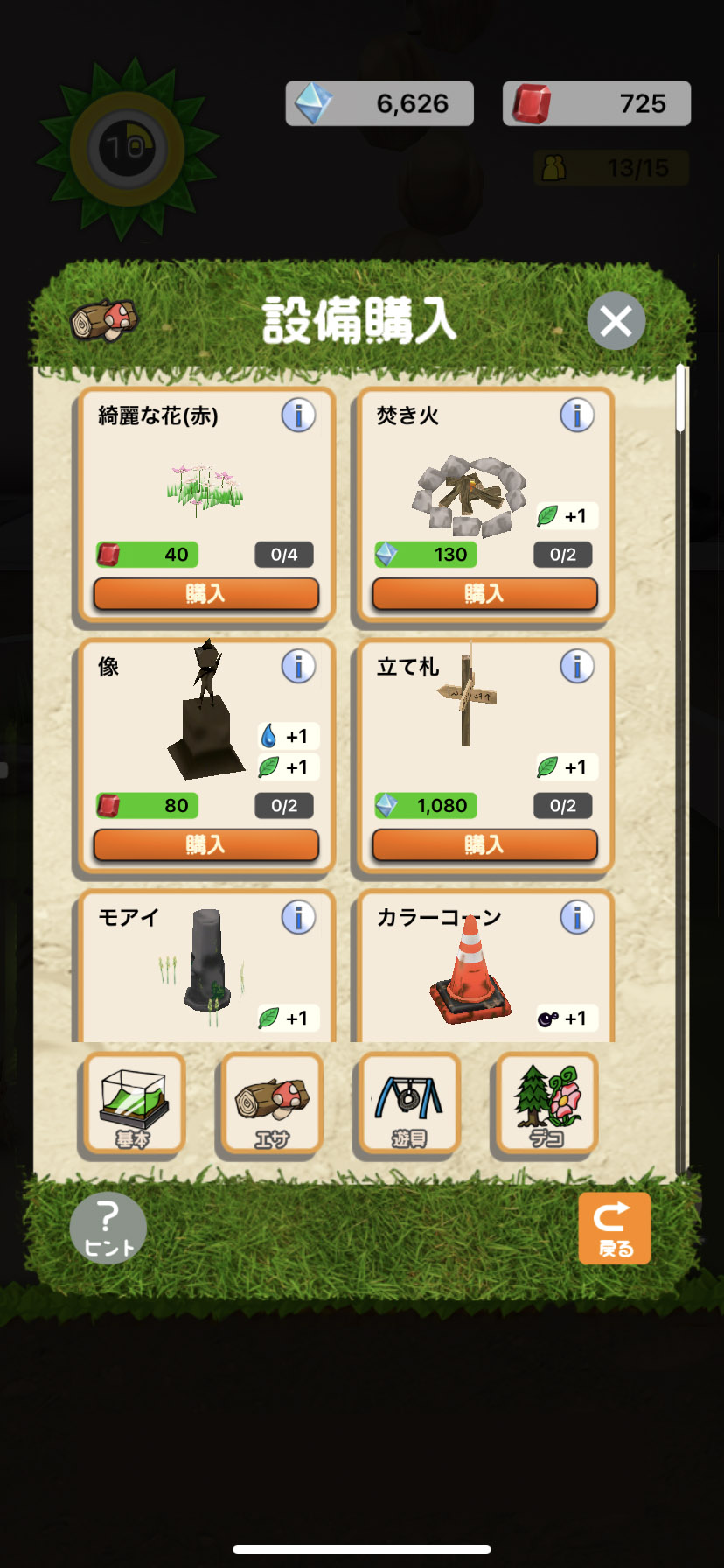Show info for モアイ
This screenshot has width=724, height=1568.
(298, 918)
